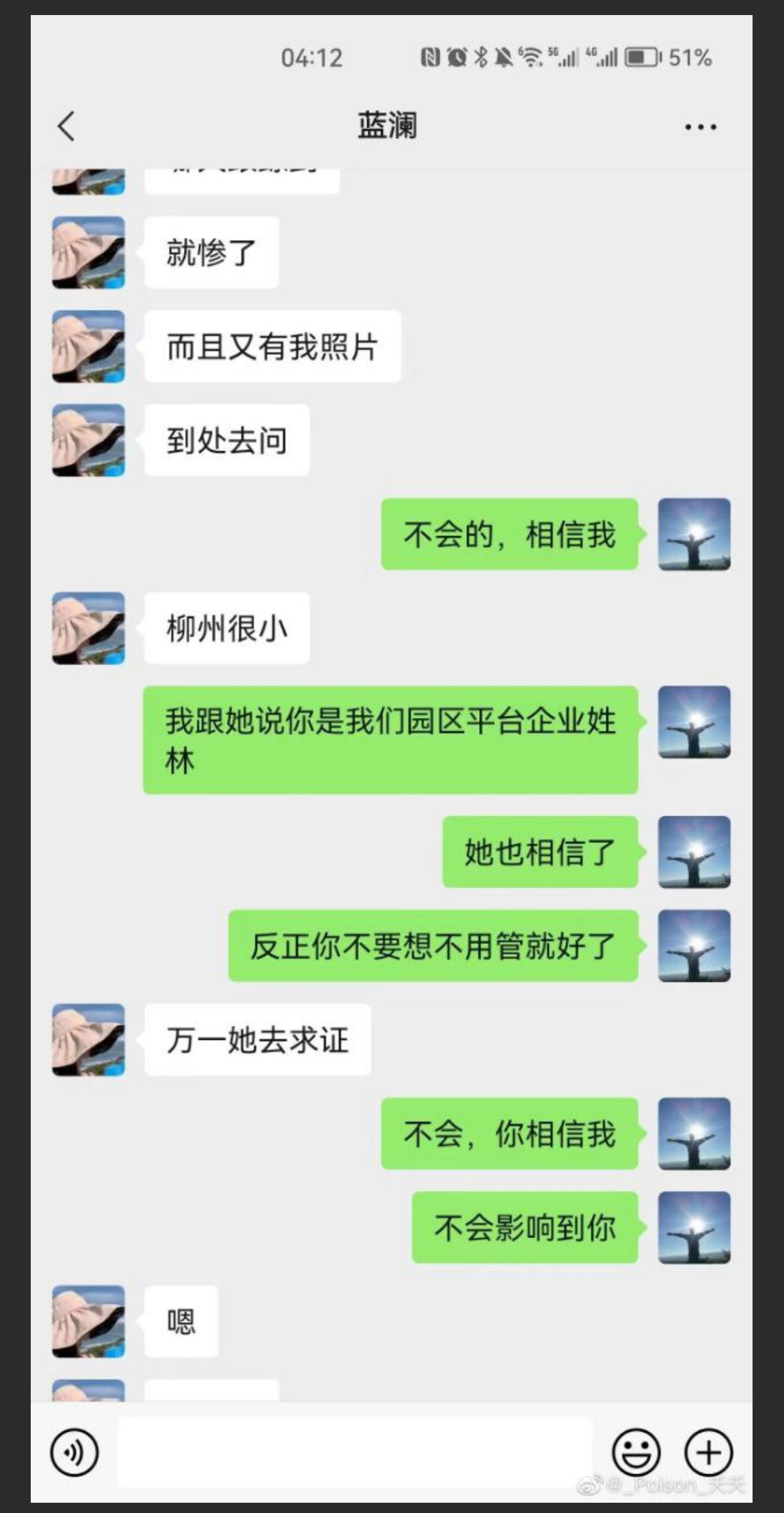Tap the back chevron to exit chat
Viewport: 784px width, 1513px height.
coord(65,126)
